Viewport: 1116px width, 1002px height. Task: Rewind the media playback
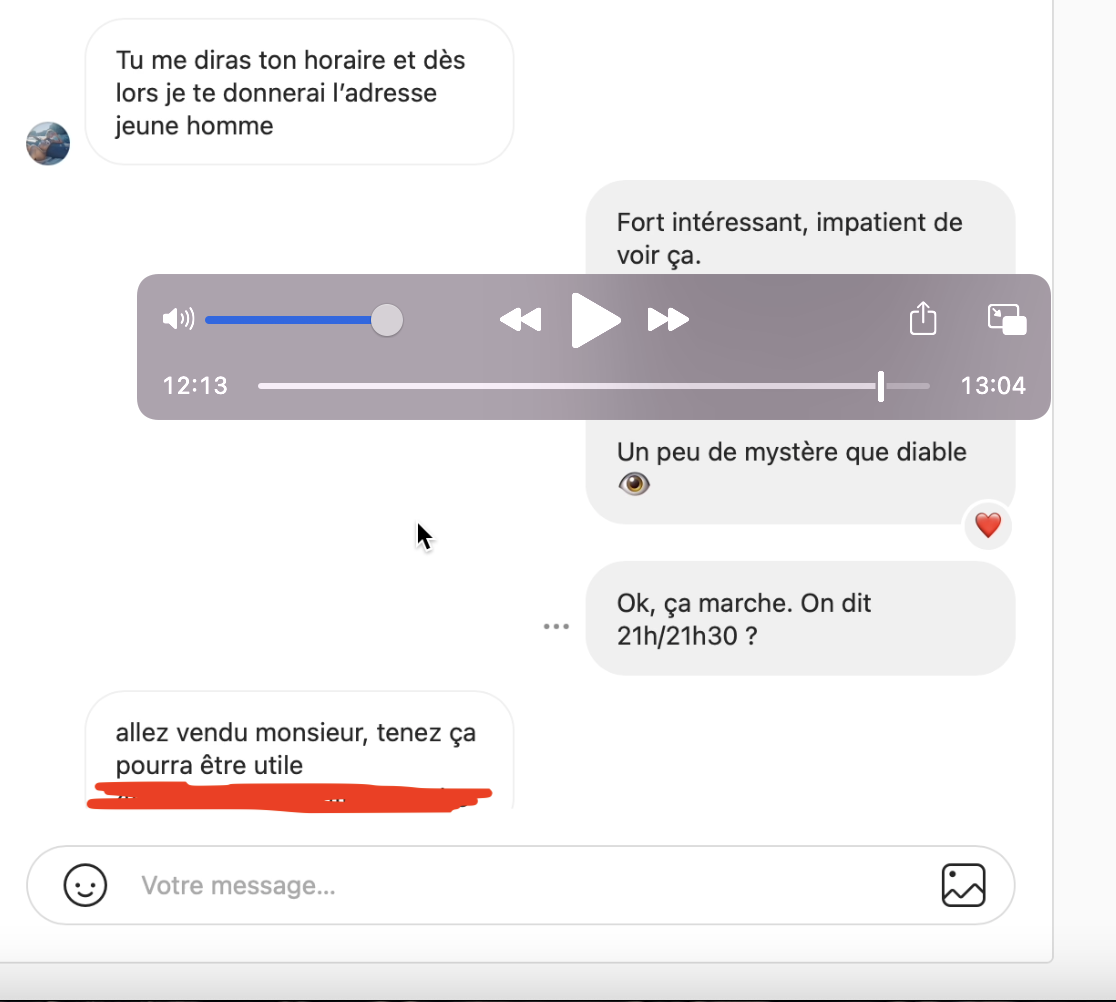(x=520, y=320)
